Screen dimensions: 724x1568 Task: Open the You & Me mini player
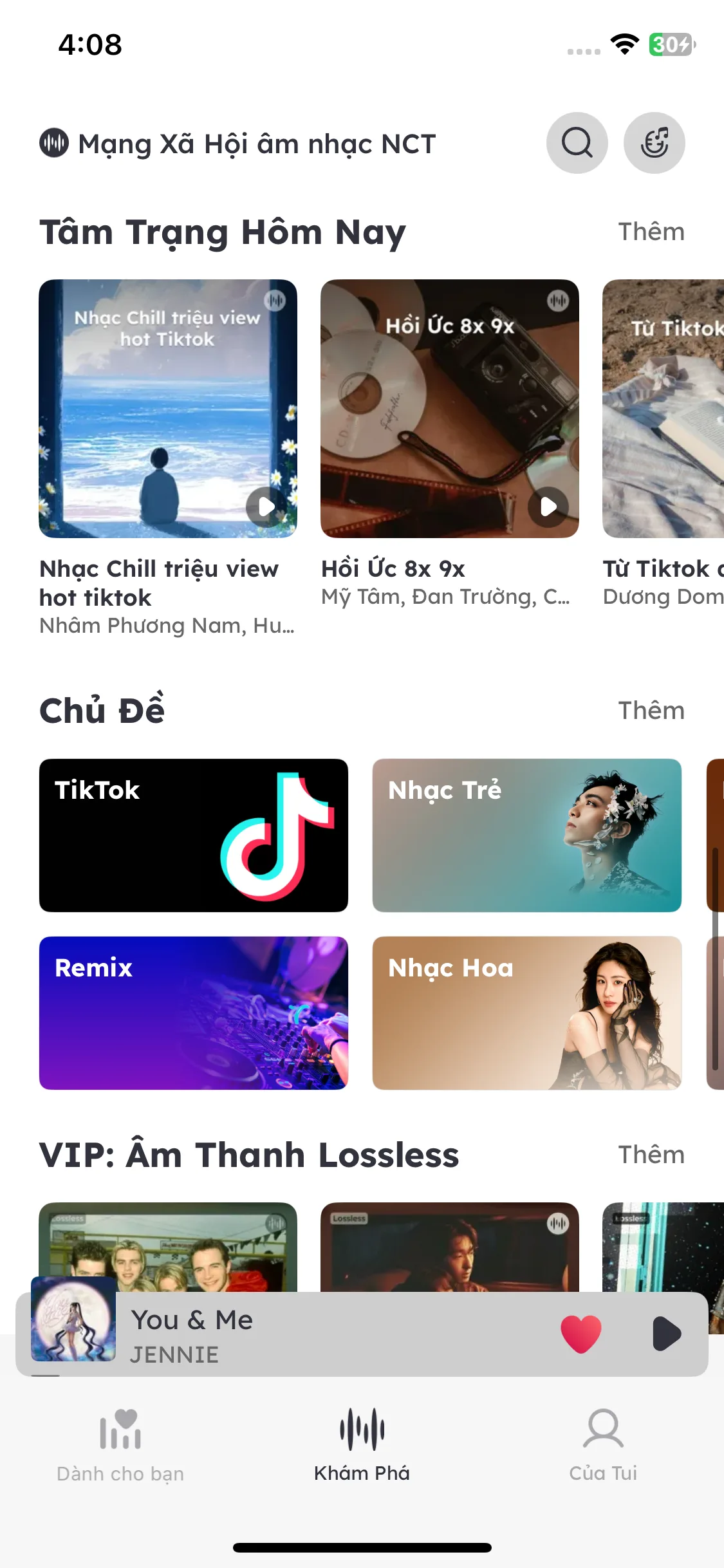(322, 1334)
